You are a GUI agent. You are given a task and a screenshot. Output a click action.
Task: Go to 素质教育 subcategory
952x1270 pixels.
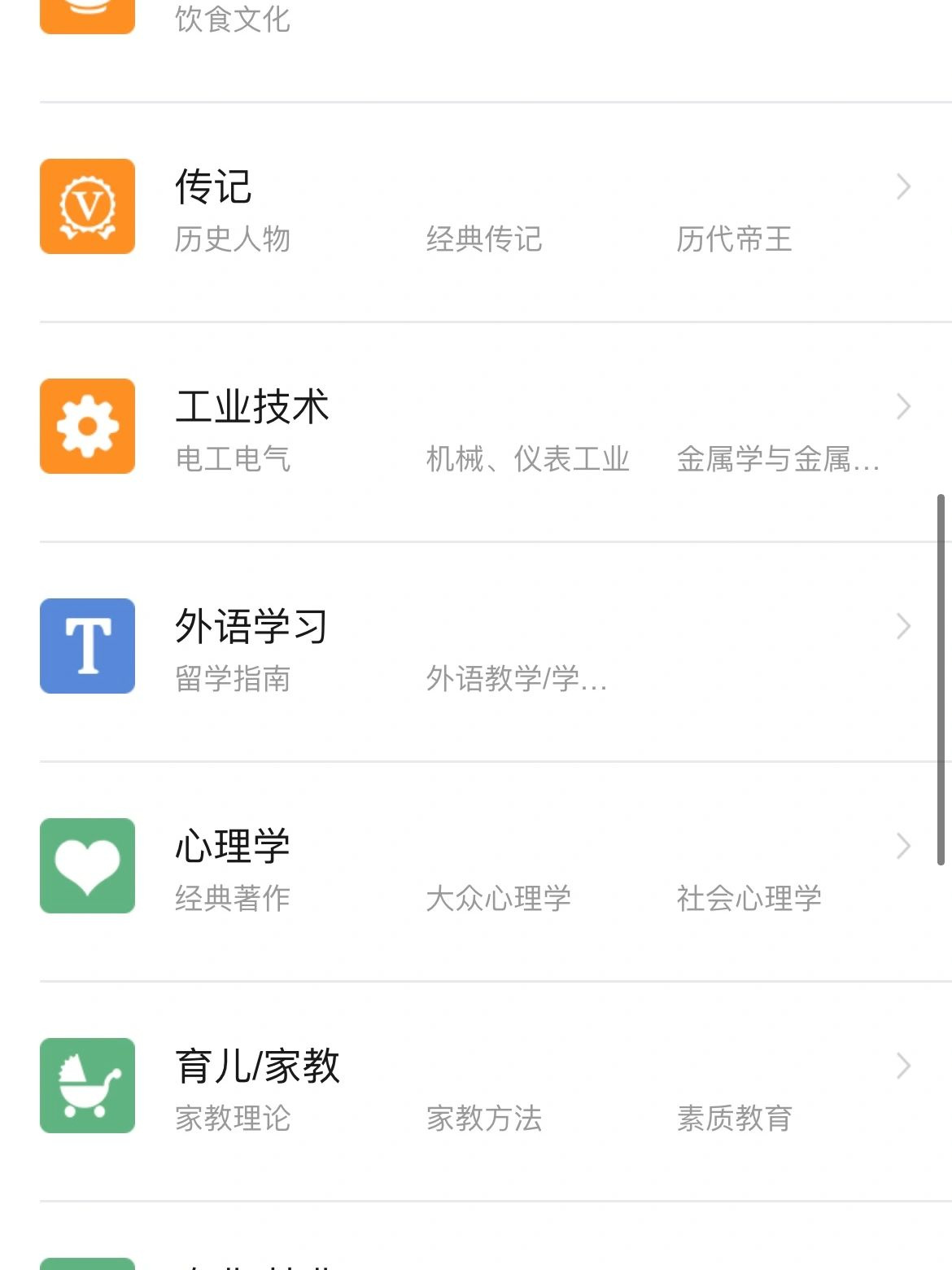pos(734,1119)
